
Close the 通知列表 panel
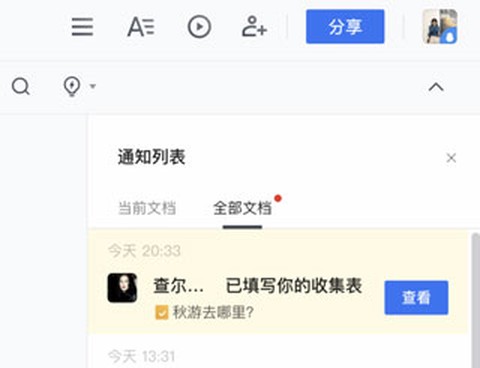tap(451, 158)
